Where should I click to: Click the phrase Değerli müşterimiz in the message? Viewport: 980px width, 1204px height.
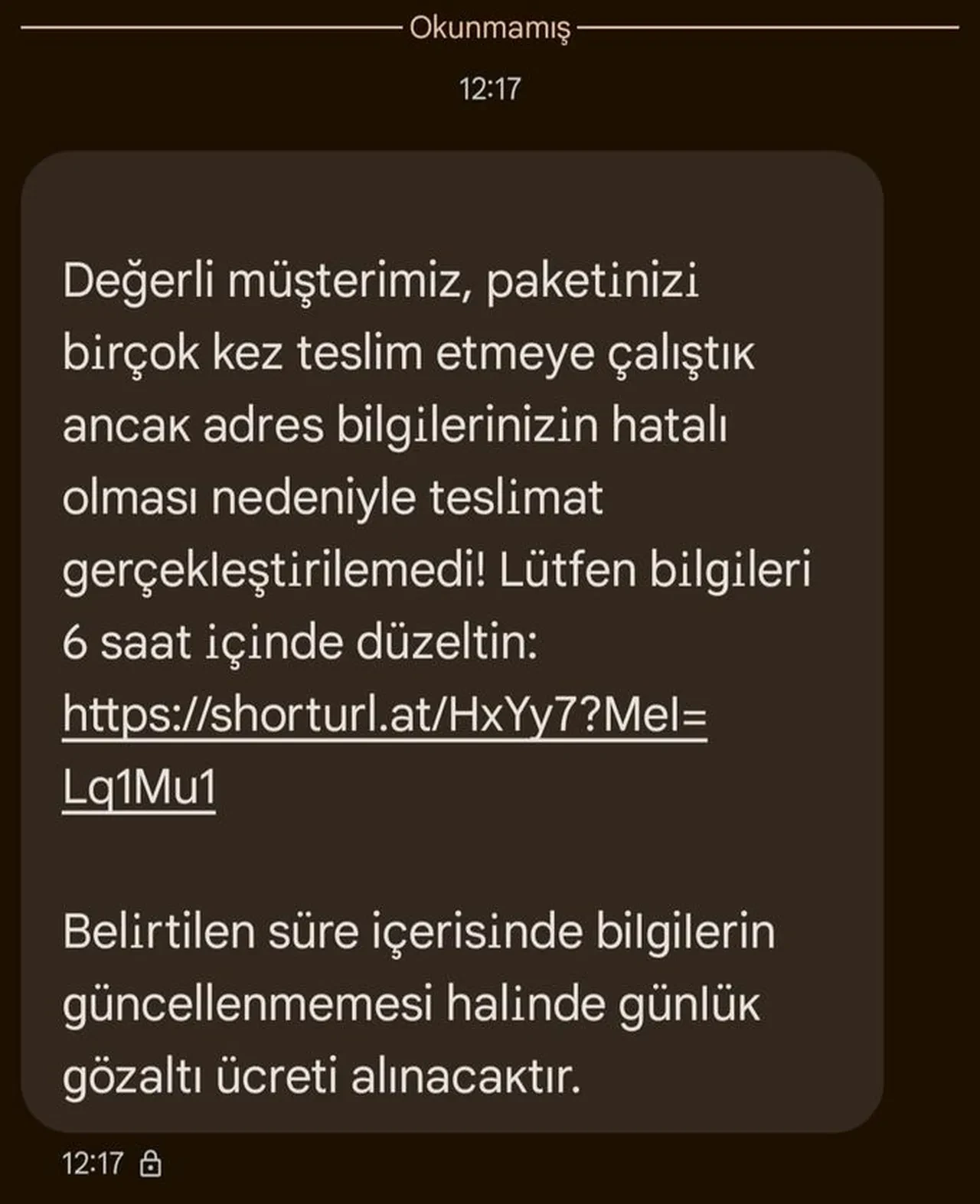tap(222, 285)
